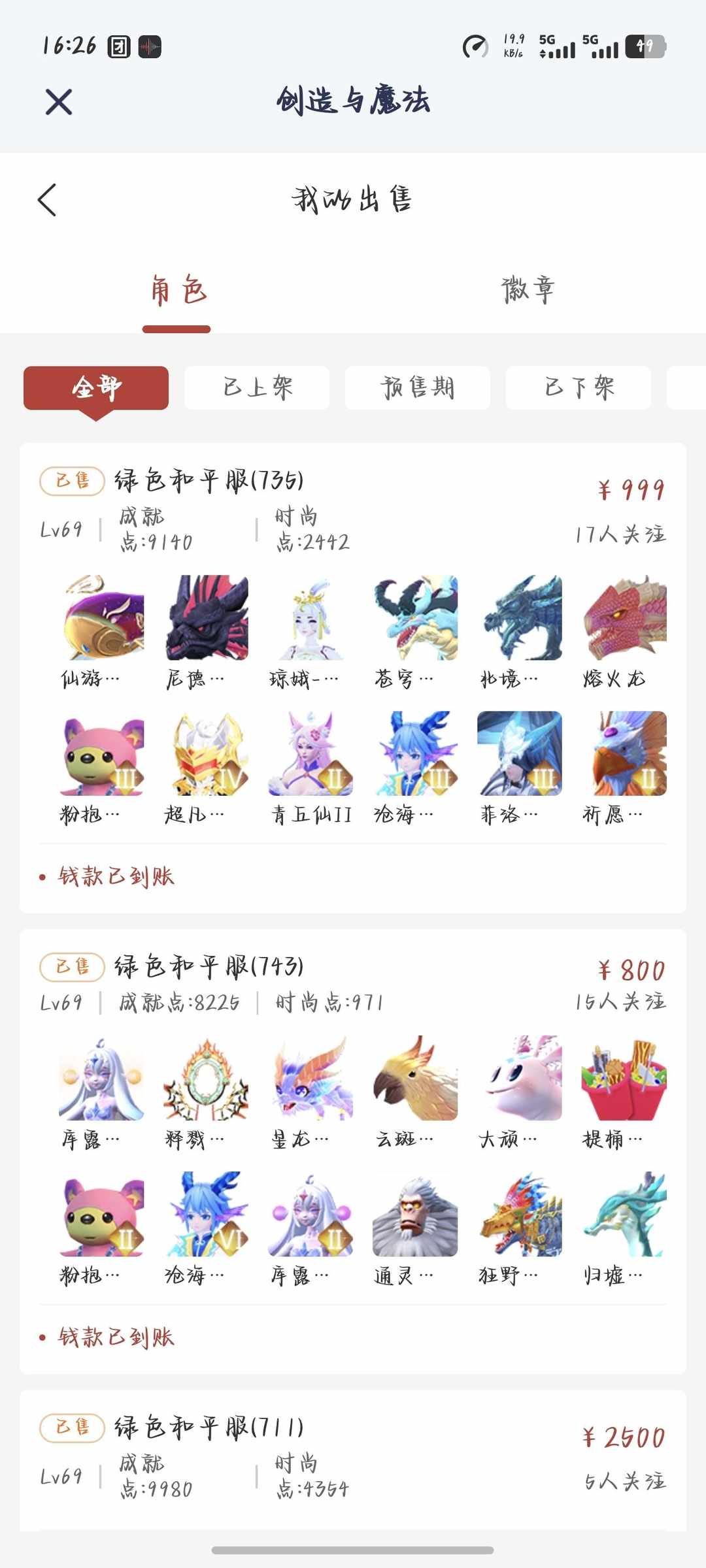Open 钱款已到账 status of listing 735

(x=116, y=877)
